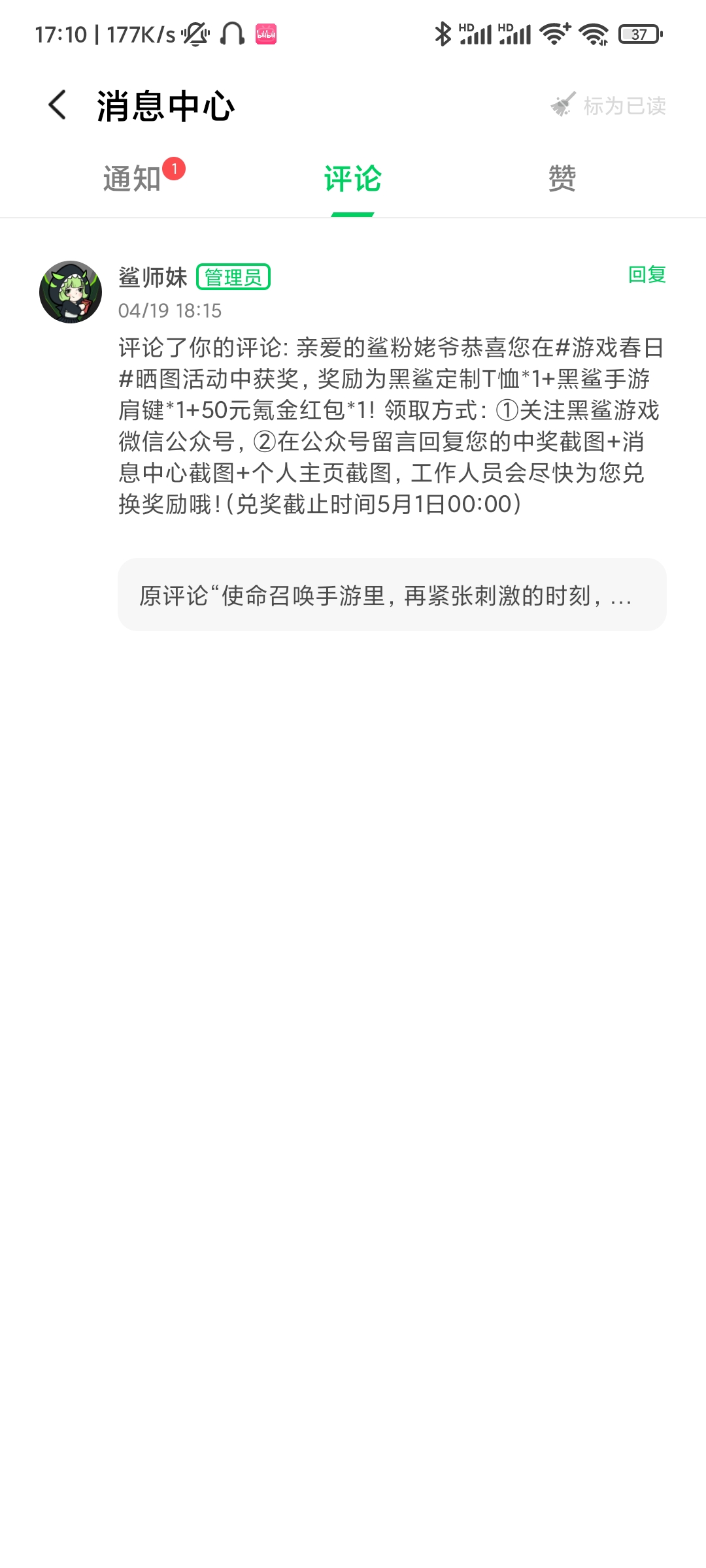Tap 标为已读 to mark all read
This screenshot has height=1568, width=706.
coord(609,105)
